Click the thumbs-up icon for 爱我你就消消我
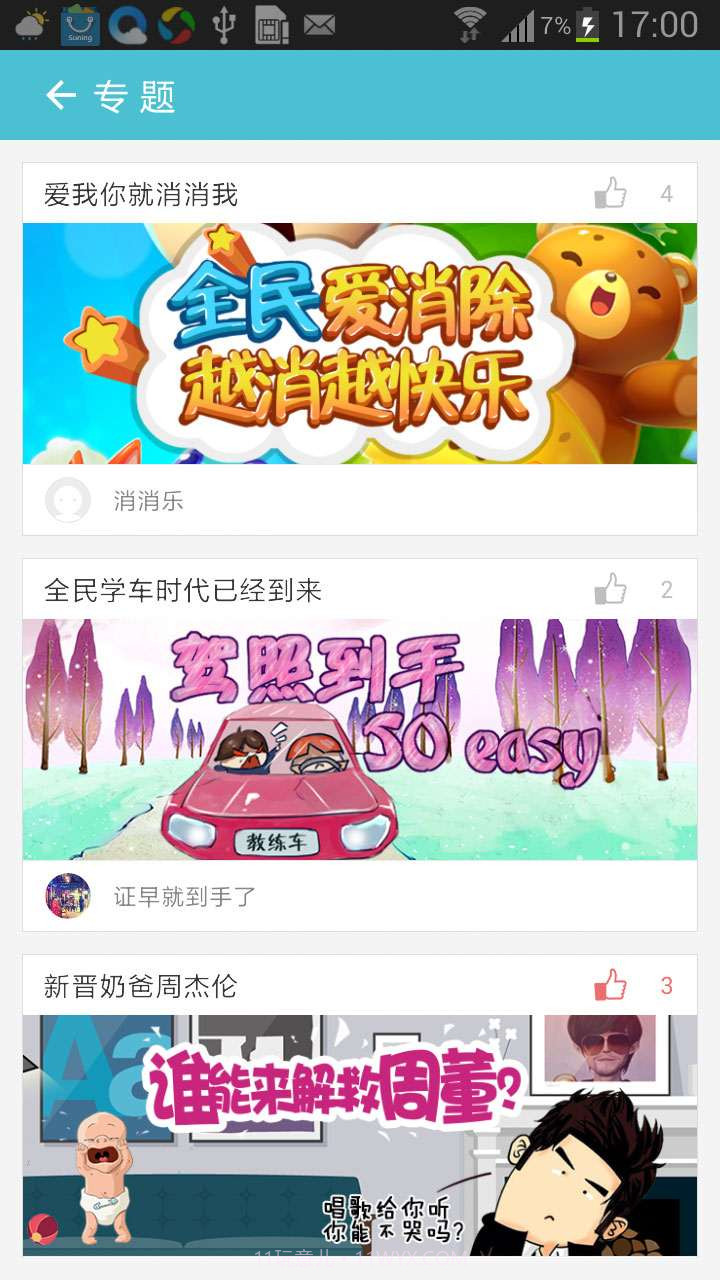 611,192
